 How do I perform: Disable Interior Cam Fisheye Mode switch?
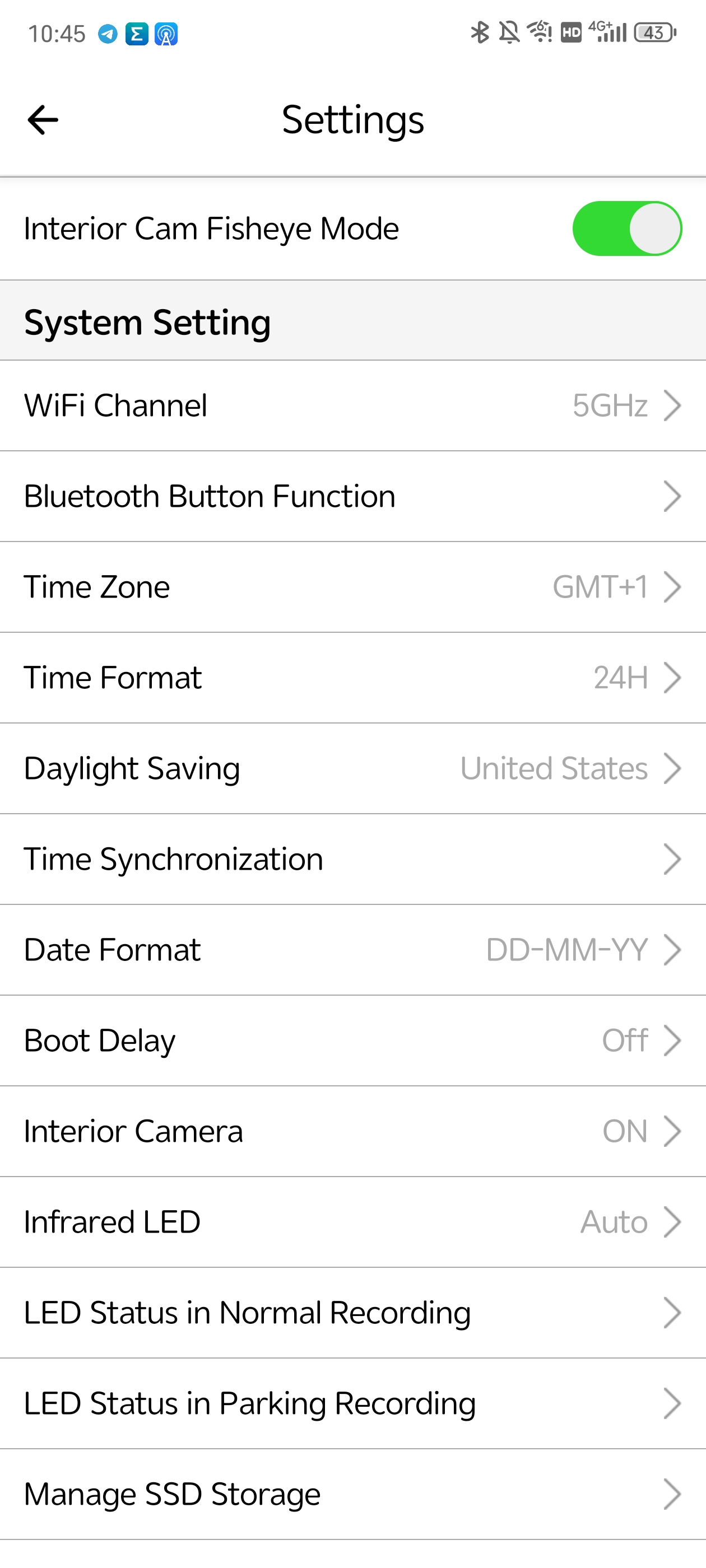[627, 229]
